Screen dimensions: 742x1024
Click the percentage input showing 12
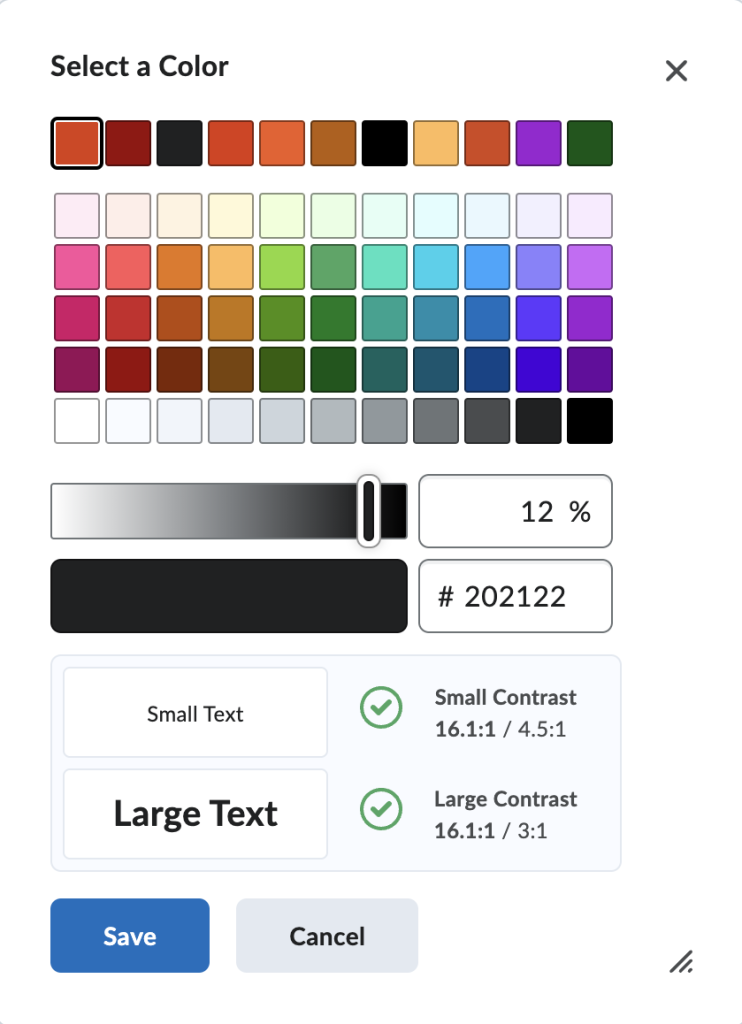click(x=515, y=511)
